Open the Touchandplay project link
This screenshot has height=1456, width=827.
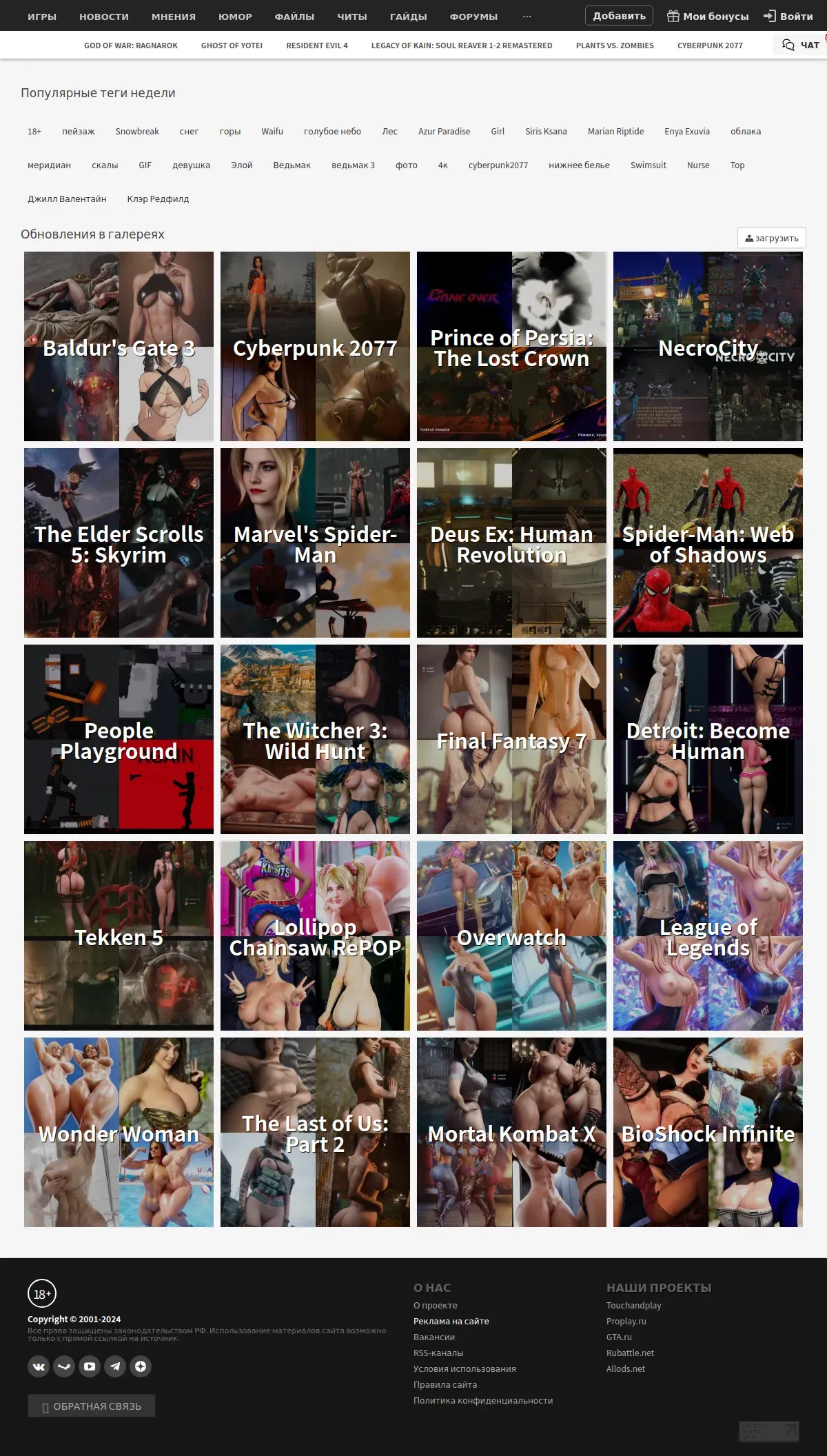click(634, 1306)
